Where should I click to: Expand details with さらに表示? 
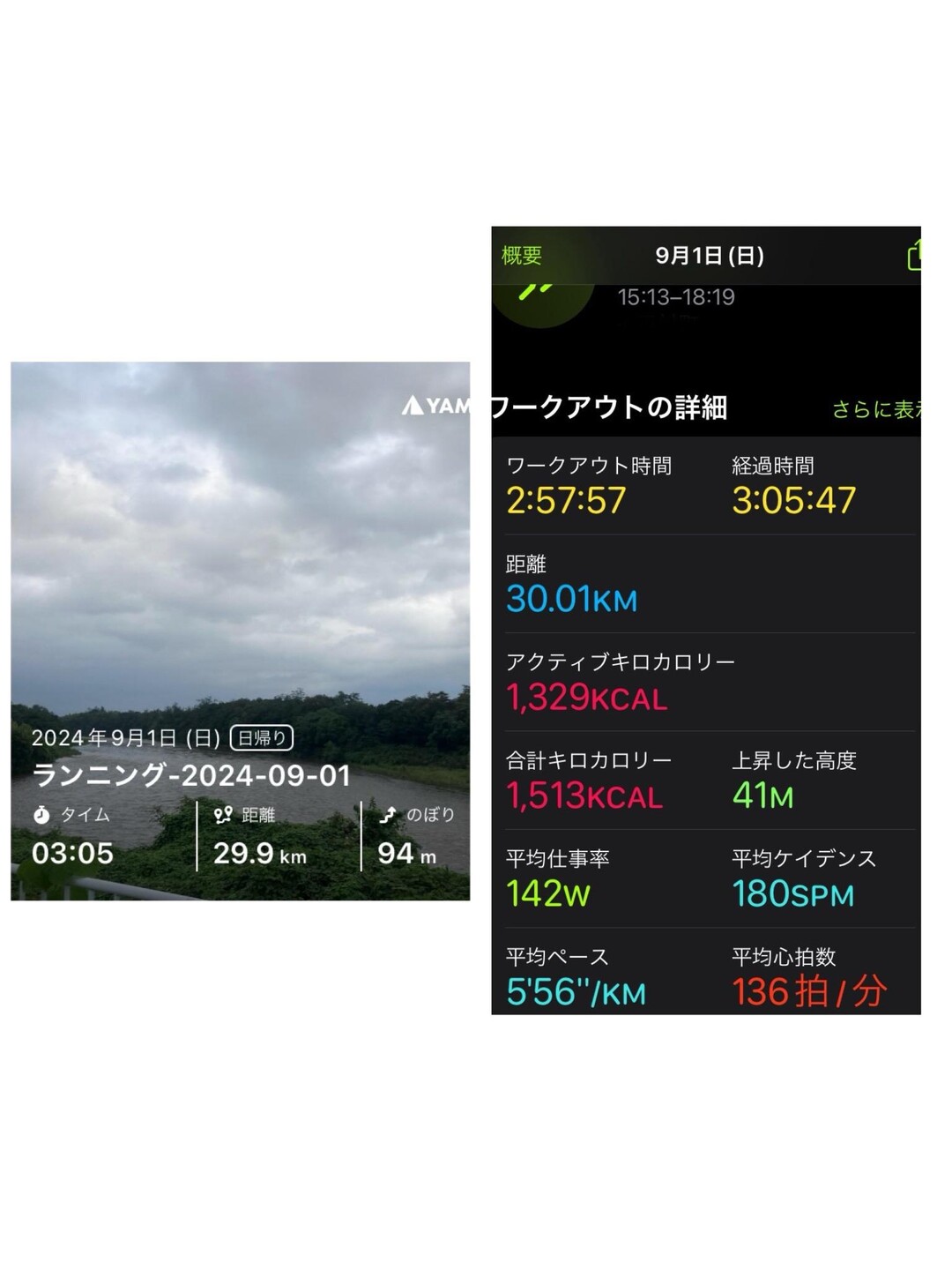(x=878, y=408)
